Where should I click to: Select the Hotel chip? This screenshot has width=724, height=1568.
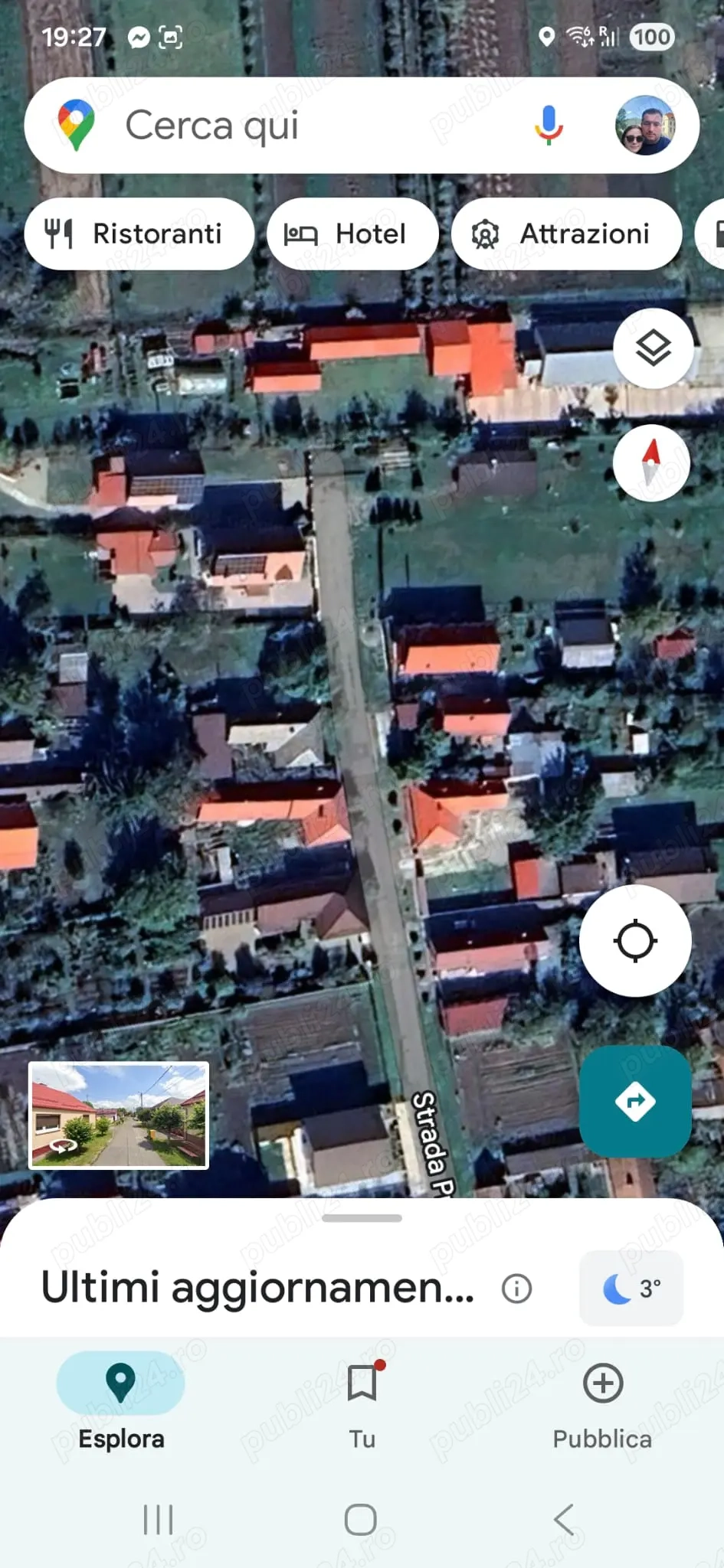point(352,234)
